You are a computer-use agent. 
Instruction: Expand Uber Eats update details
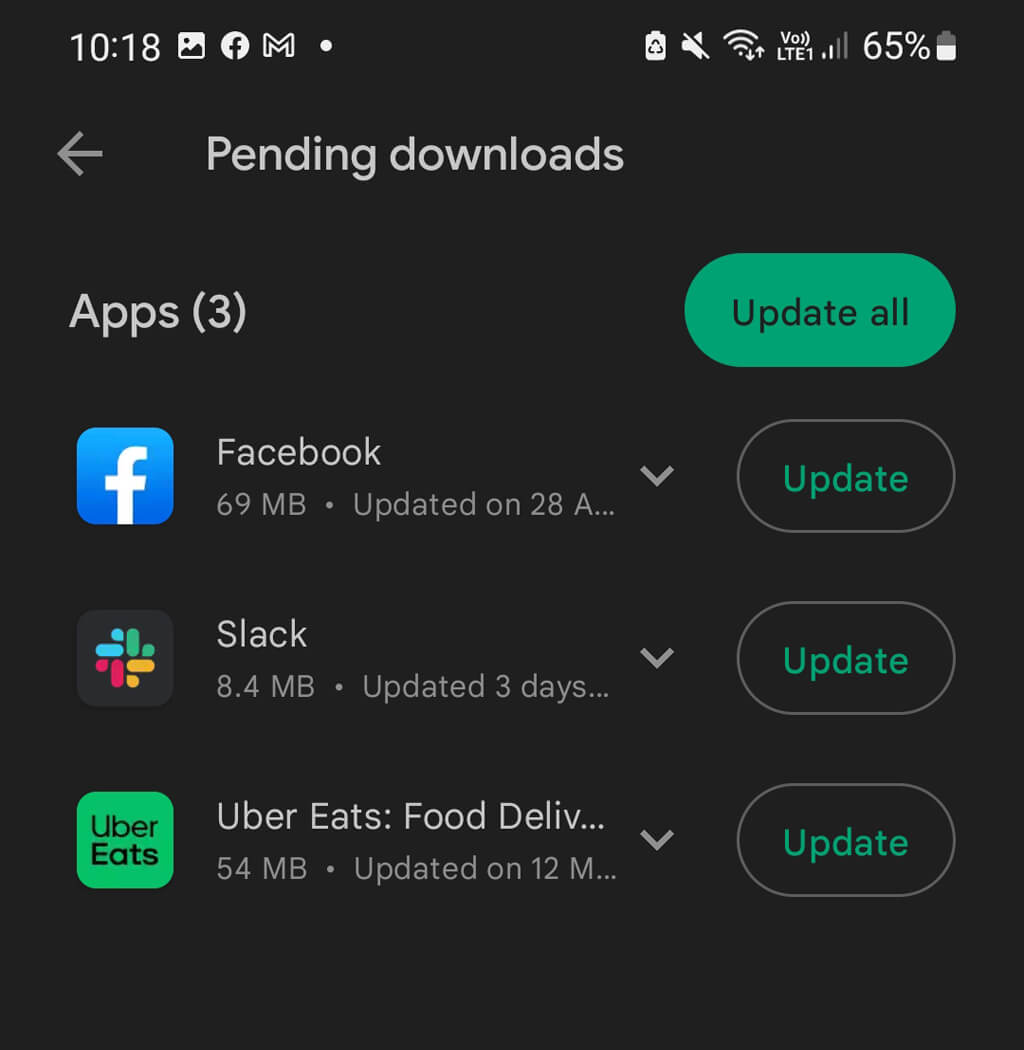657,840
